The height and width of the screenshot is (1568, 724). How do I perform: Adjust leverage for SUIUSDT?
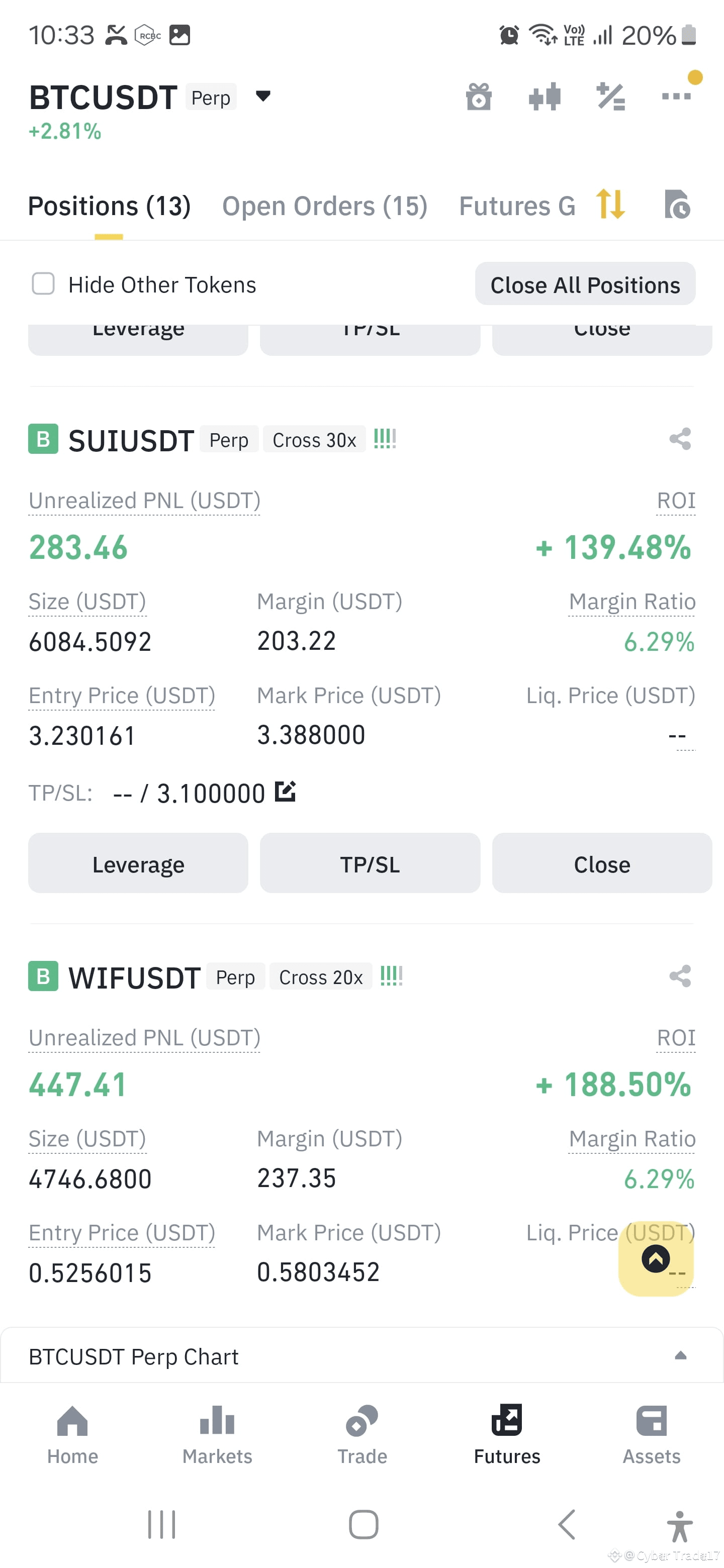coord(138,864)
